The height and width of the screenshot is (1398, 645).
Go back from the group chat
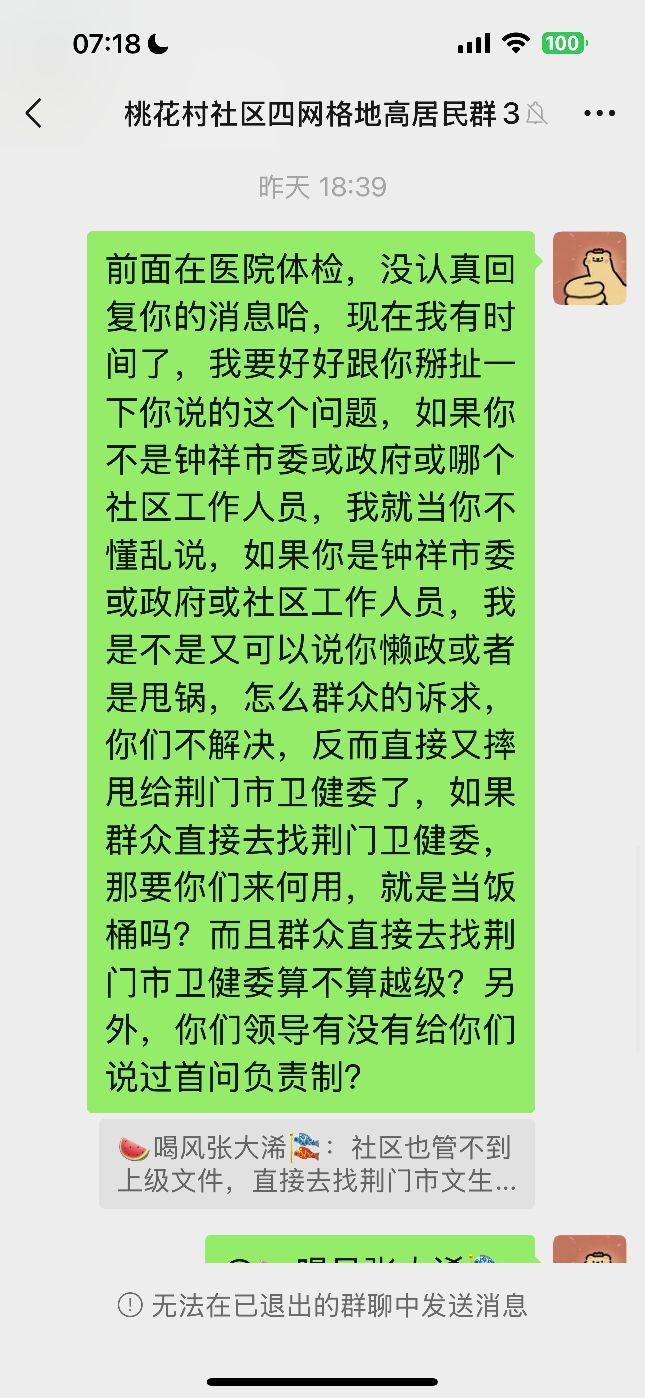coord(34,113)
